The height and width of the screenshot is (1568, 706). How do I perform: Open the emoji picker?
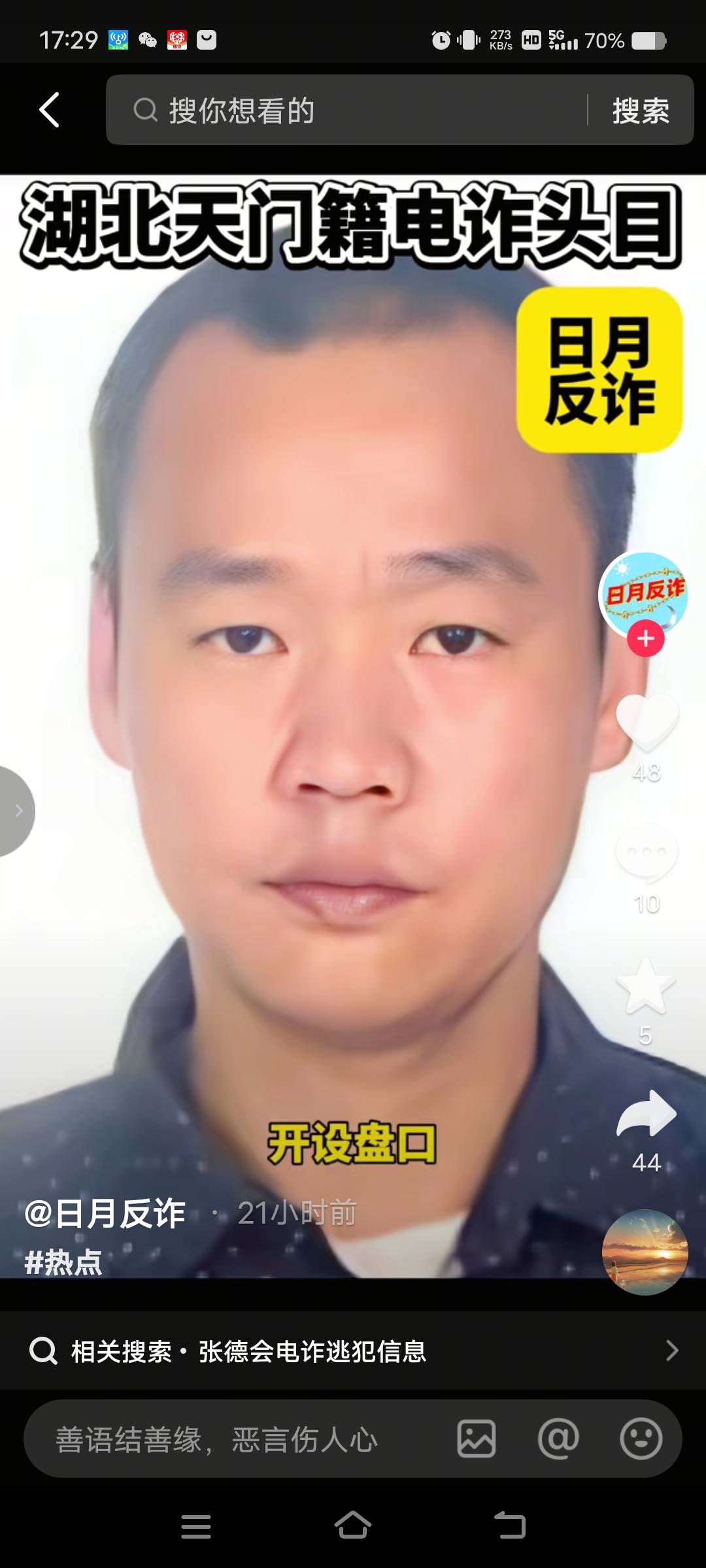[x=641, y=1439]
